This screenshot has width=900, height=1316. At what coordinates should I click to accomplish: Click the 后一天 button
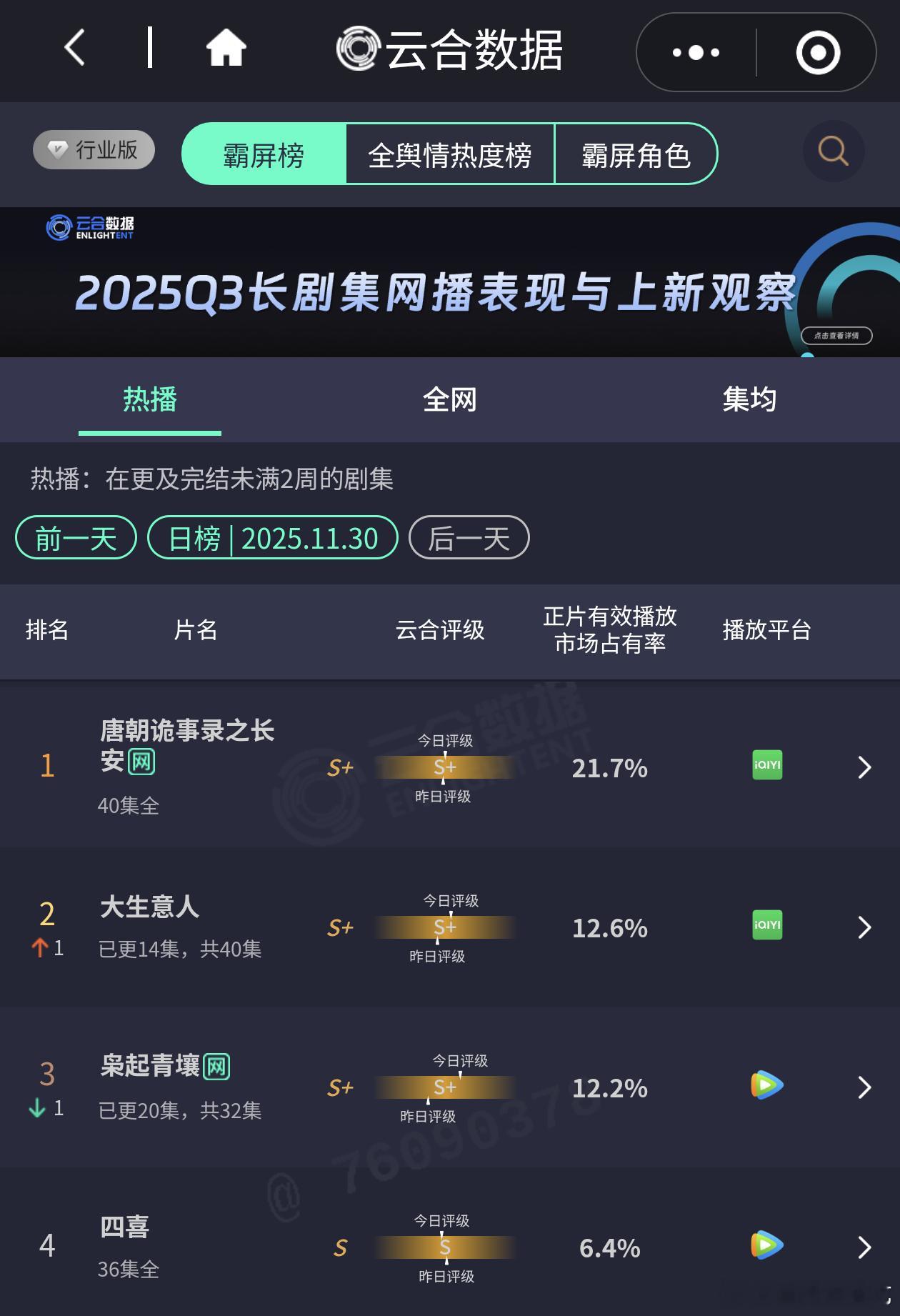tap(468, 539)
